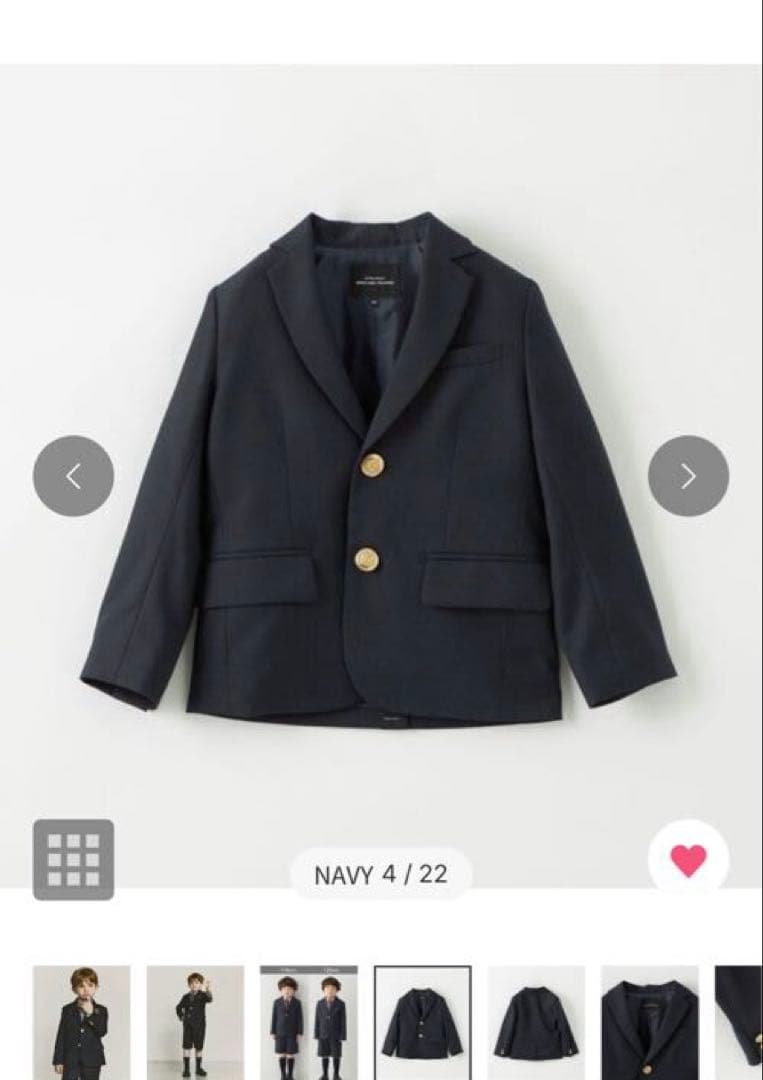The height and width of the screenshot is (1080, 763).
Task: Open the thumbnail comparing two boys side by side
Action: pyautogui.click(x=308, y=1021)
